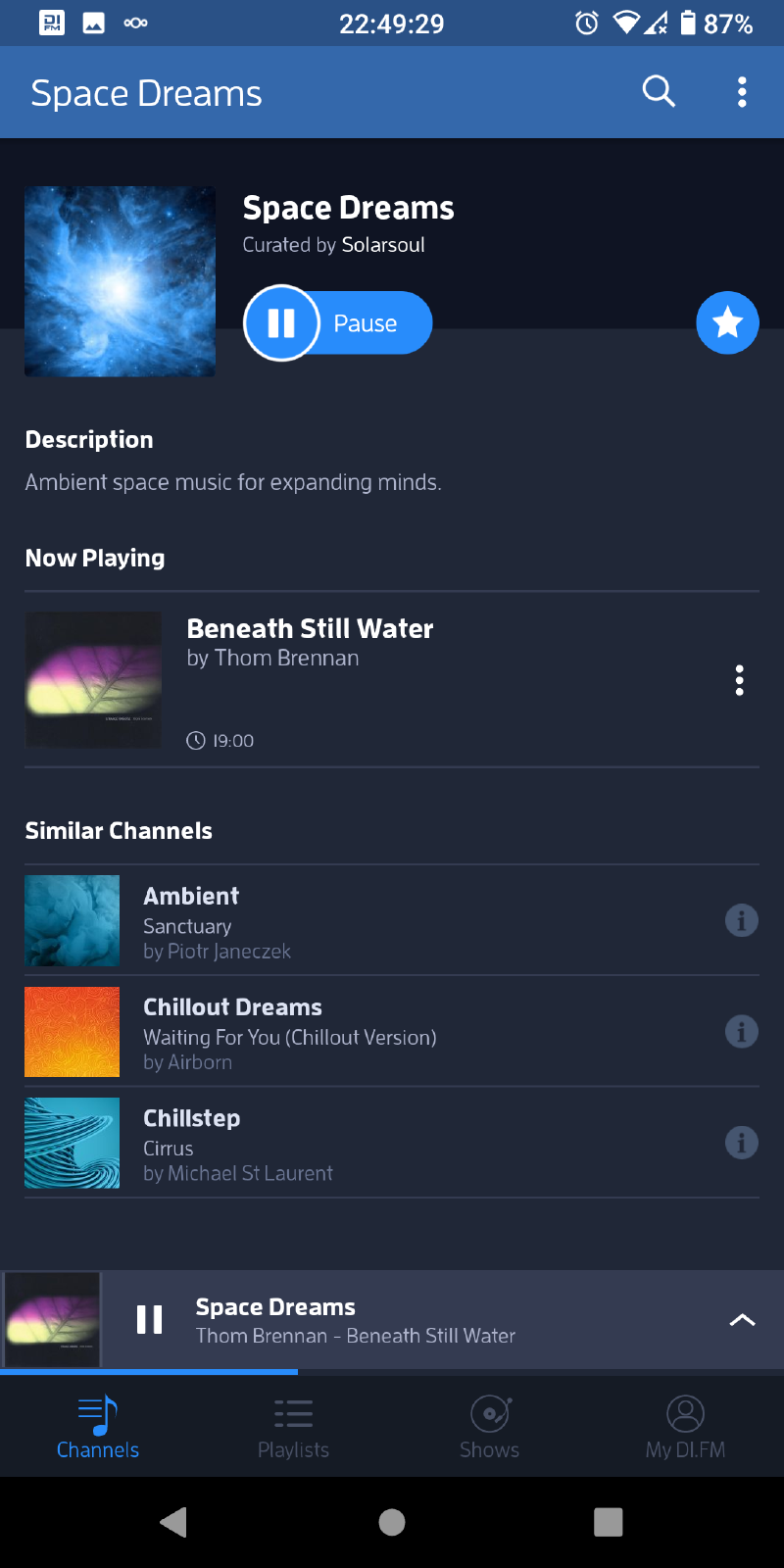
Task: Open options for Beneath Still Water track
Action: (739, 680)
